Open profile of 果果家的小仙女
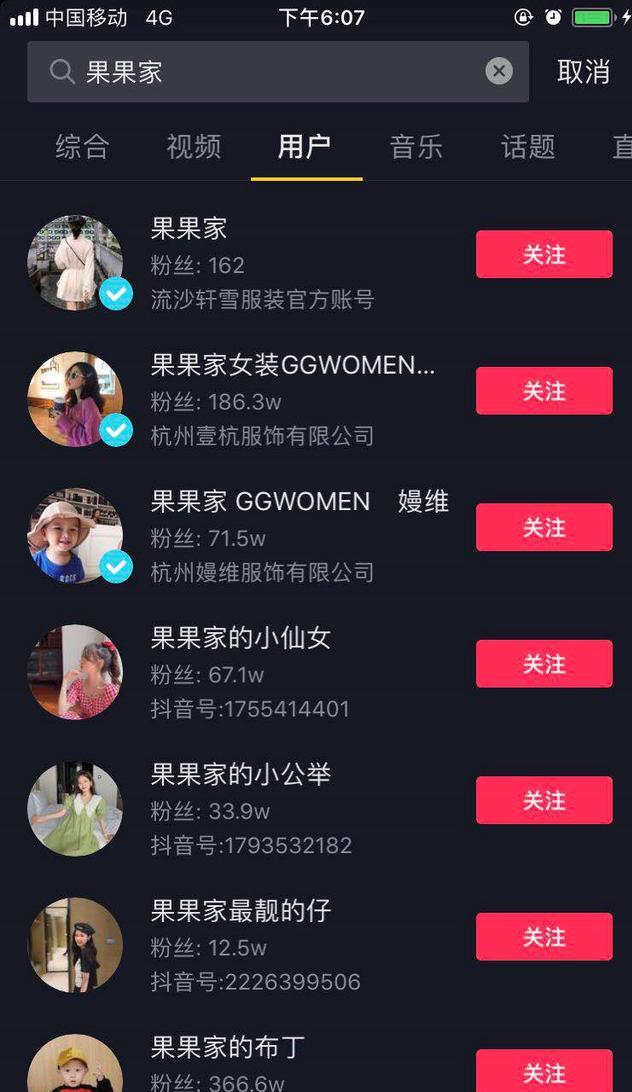632x1092 pixels. coord(241,638)
